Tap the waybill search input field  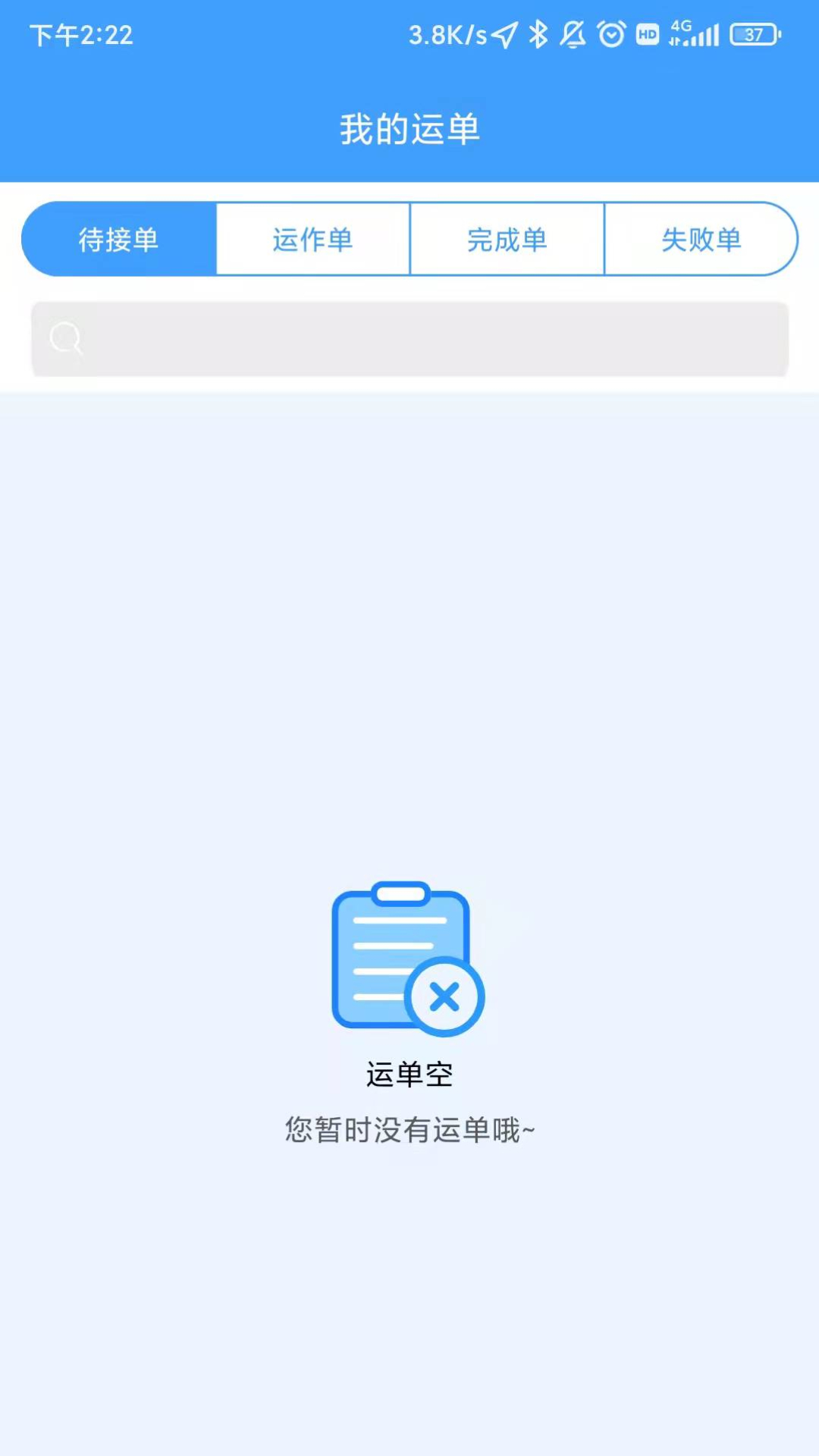(409, 338)
